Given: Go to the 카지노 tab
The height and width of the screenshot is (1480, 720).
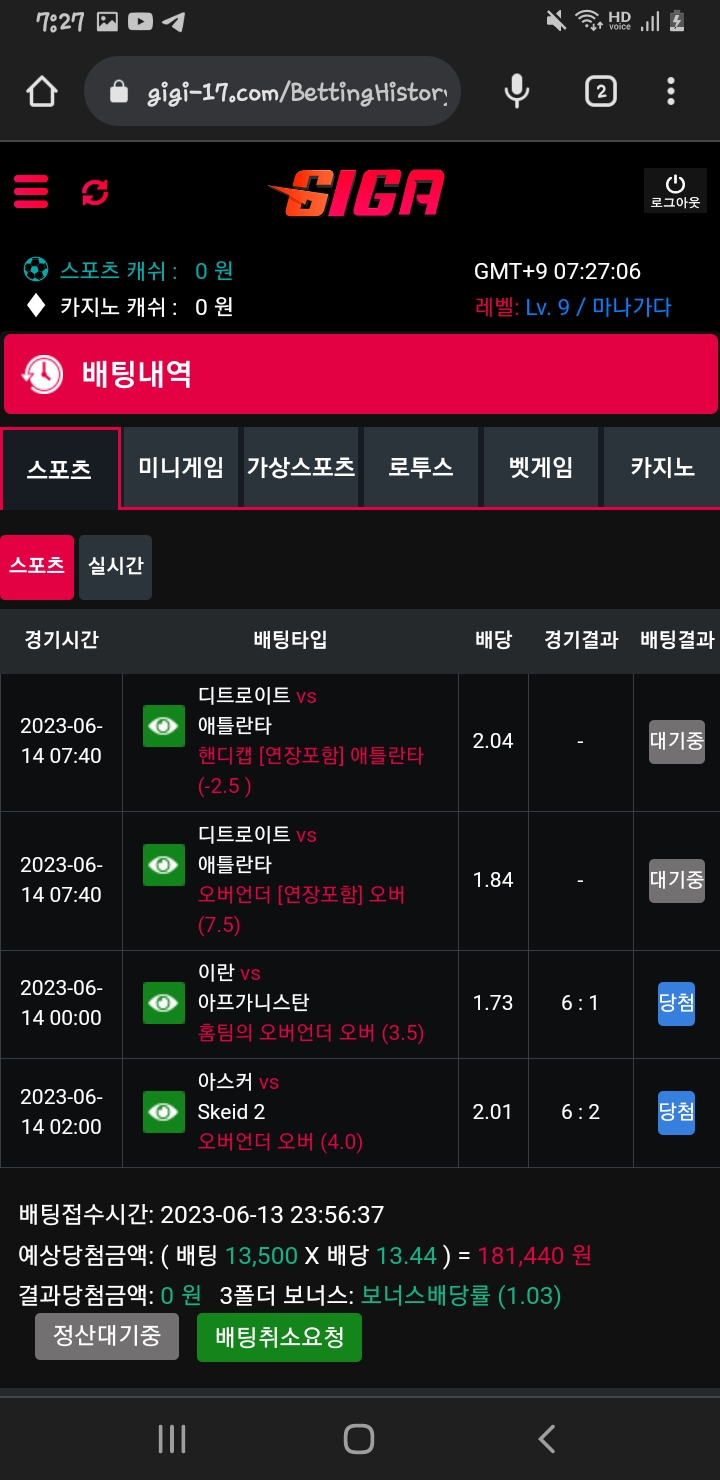Looking at the screenshot, I should [x=662, y=468].
